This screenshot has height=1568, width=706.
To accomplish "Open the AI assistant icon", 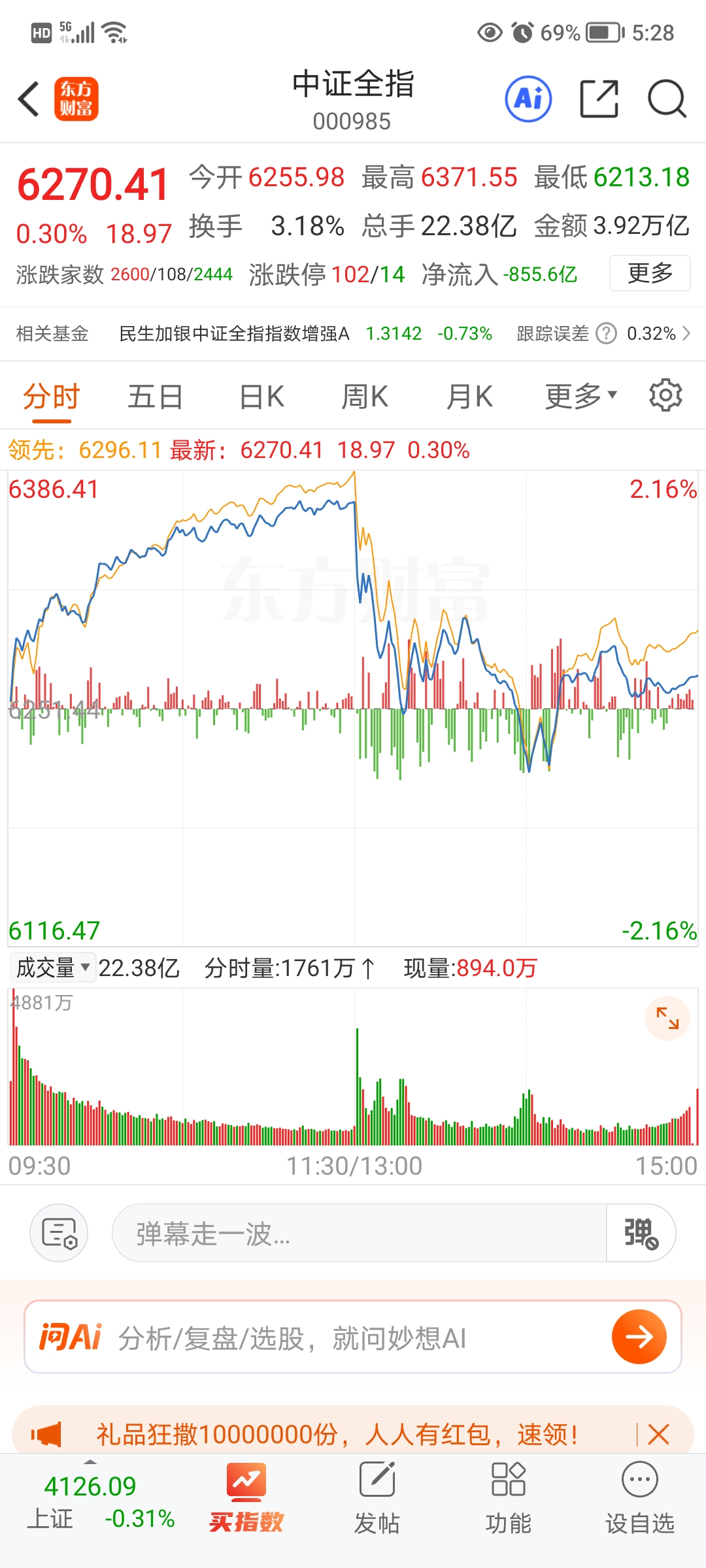I will (x=528, y=99).
